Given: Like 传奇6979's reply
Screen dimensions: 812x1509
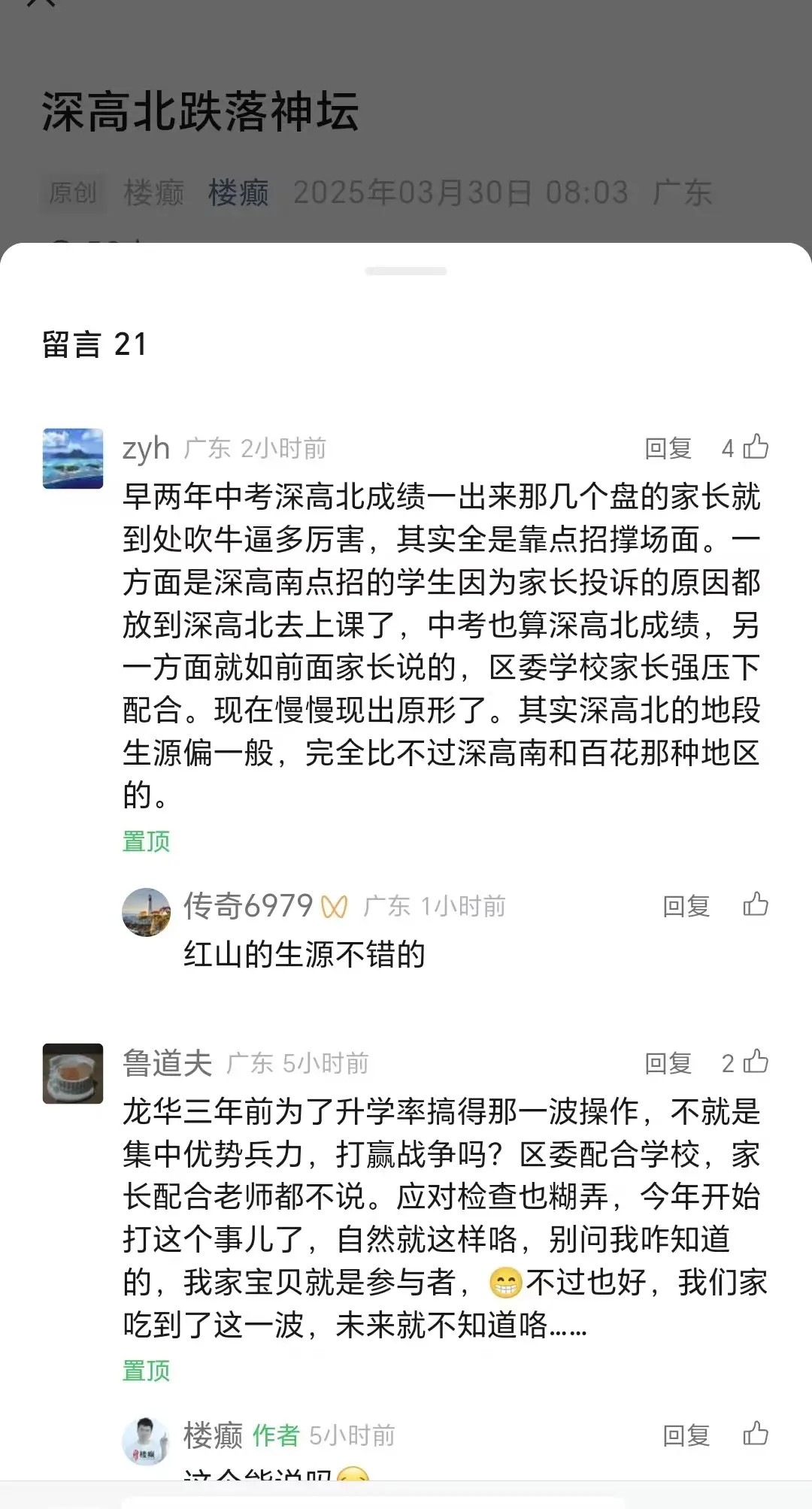Looking at the screenshot, I should (755, 904).
